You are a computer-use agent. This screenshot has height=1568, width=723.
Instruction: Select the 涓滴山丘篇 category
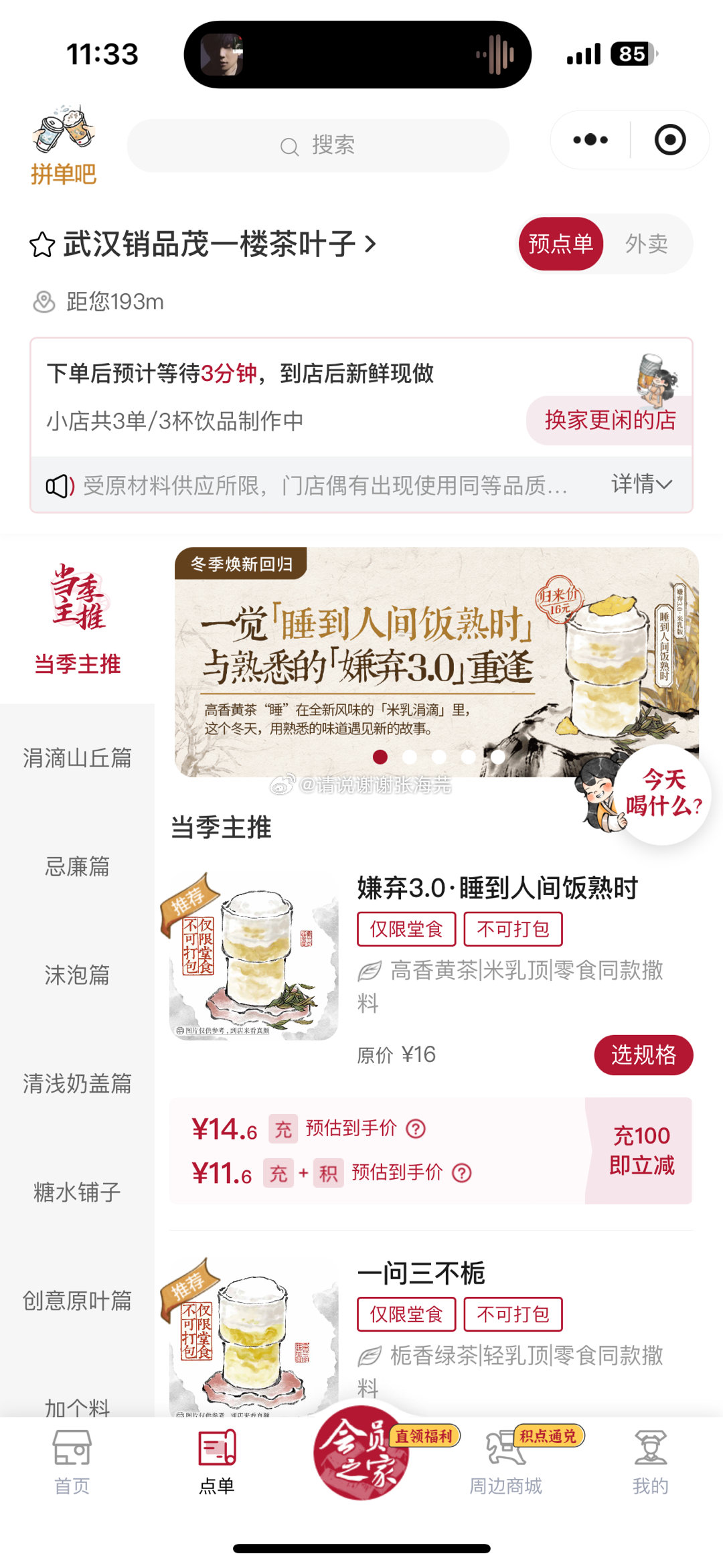click(77, 758)
